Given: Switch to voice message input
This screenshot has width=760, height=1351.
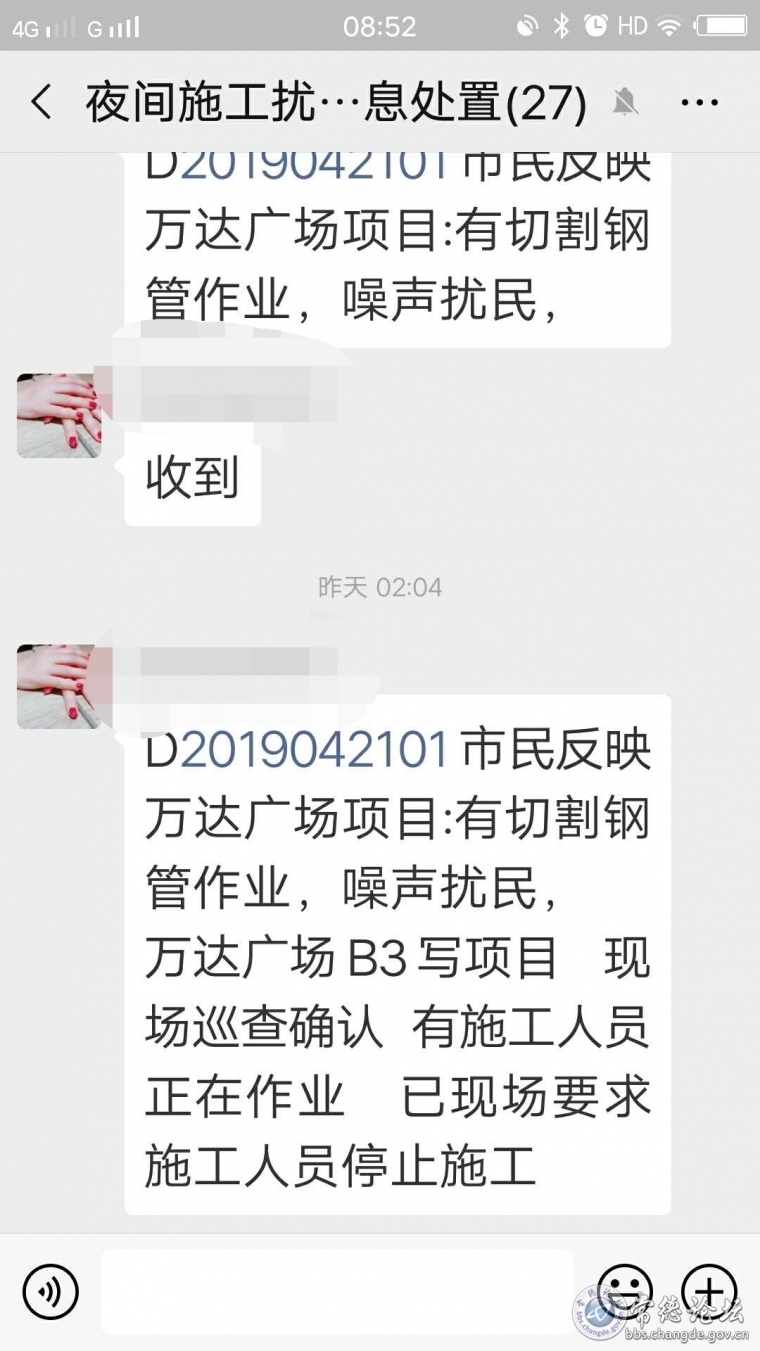Looking at the screenshot, I should [51, 1292].
